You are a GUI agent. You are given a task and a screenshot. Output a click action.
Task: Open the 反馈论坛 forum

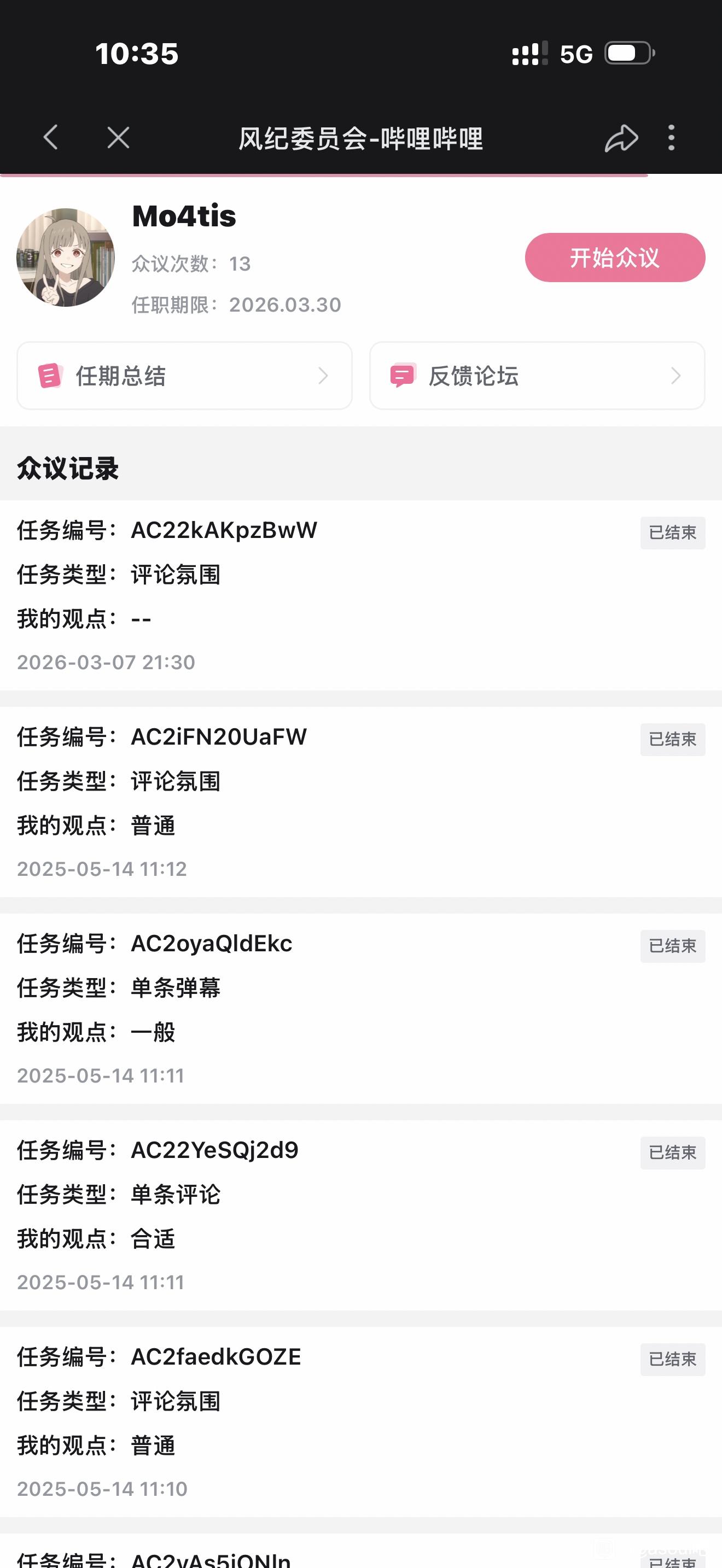[x=537, y=376]
